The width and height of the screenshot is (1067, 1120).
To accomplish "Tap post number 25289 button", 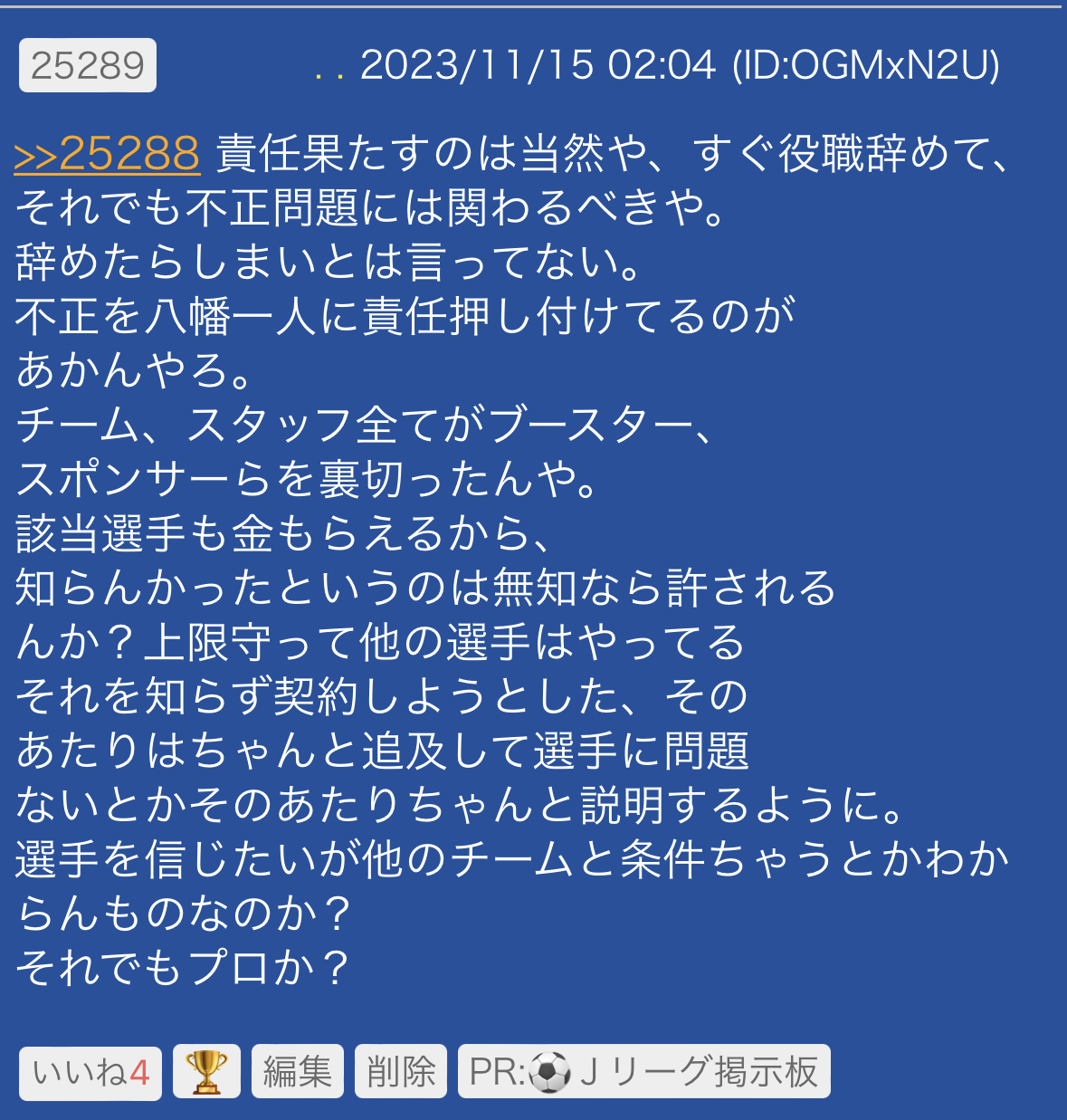I will pyautogui.click(x=88, y=65).
